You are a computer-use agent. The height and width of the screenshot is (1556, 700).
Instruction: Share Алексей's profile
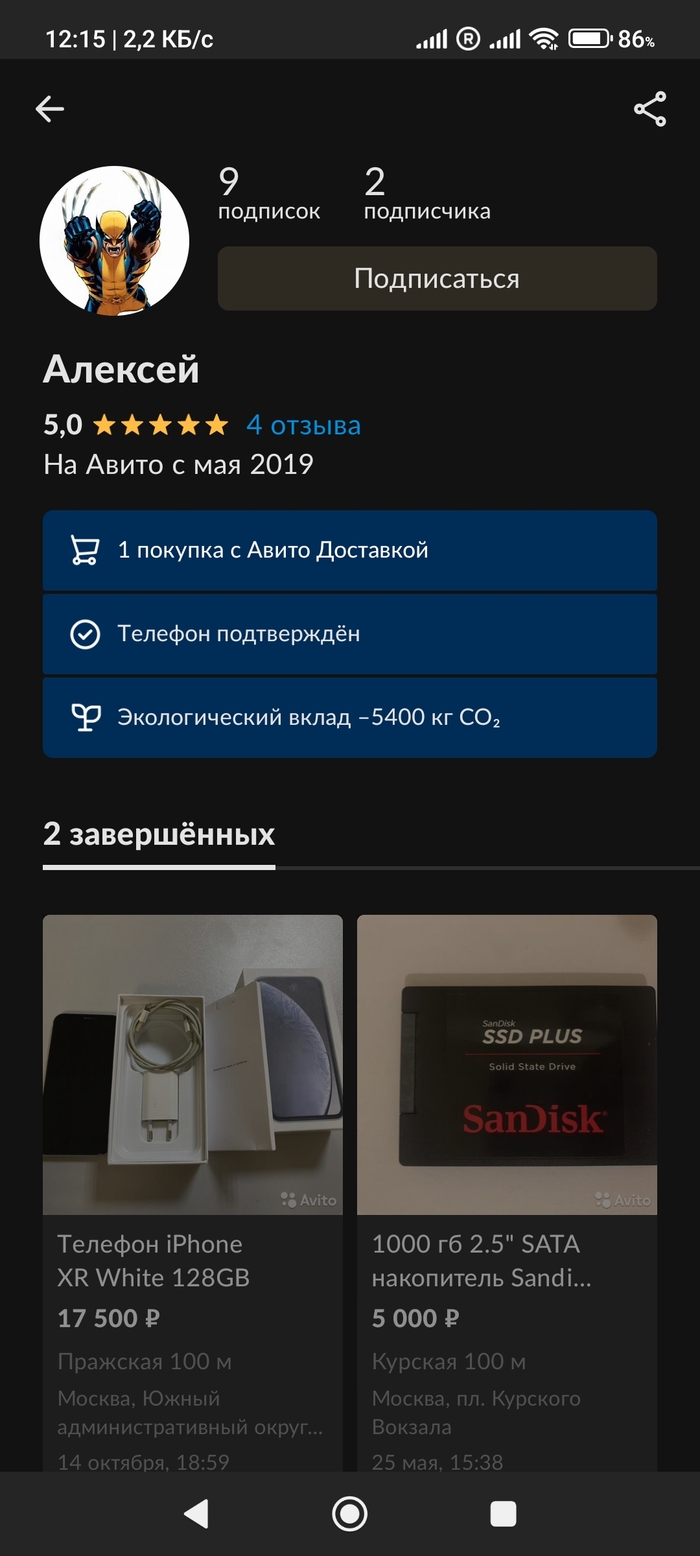point(650,110)
